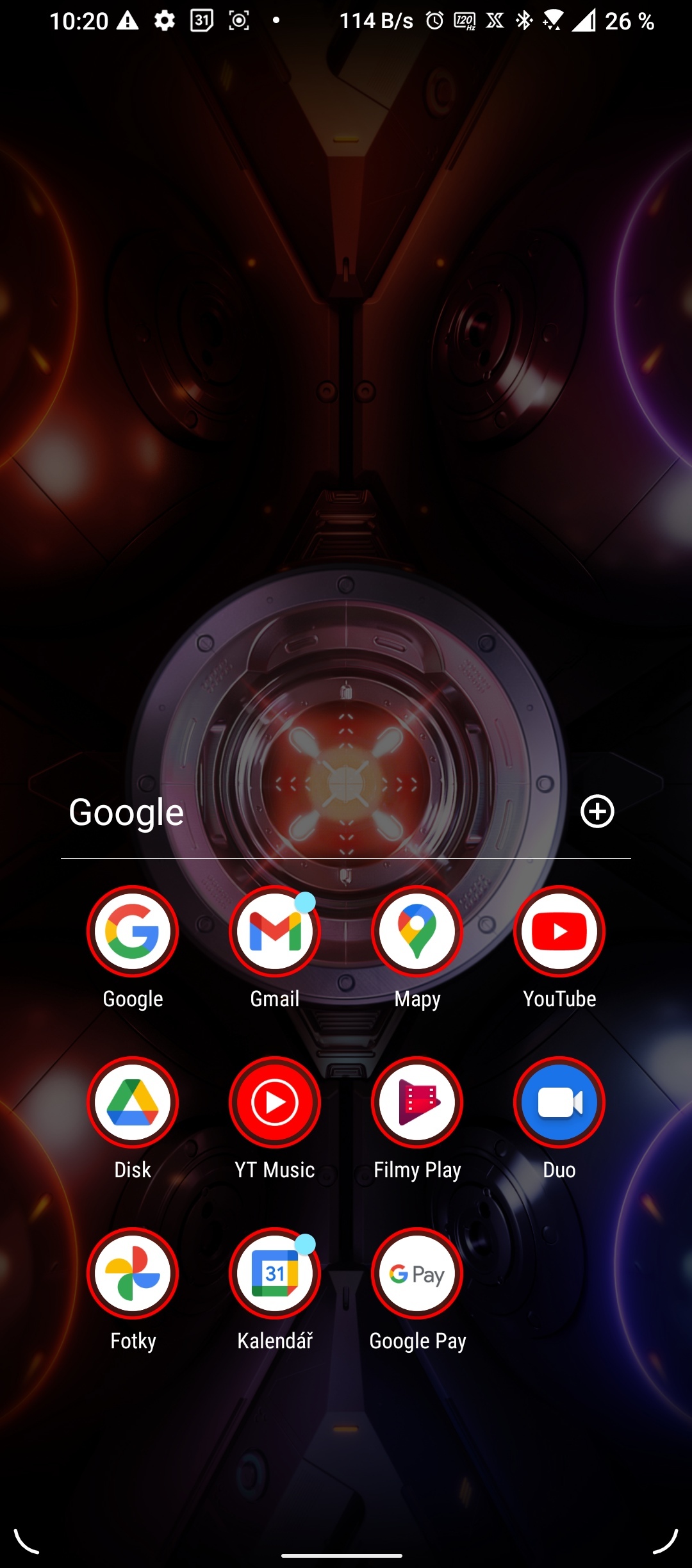
Task: Open Fotky photo gallery
Action: click(133, 1273)
